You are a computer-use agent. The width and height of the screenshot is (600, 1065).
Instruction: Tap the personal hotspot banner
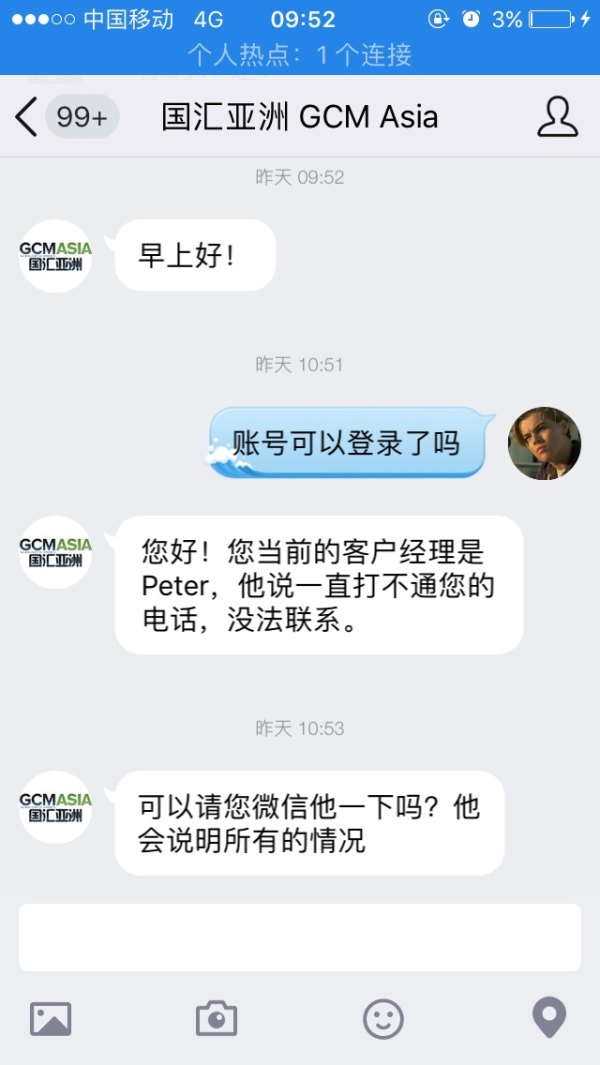[300, 54]
